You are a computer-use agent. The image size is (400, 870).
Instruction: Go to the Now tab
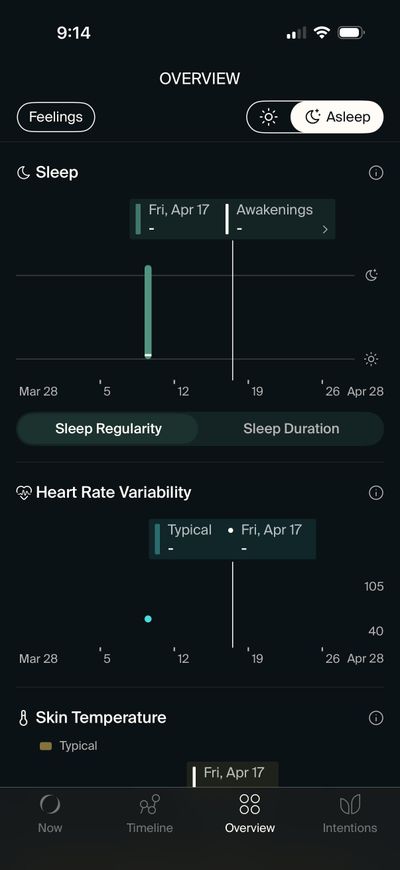[50, 813]
